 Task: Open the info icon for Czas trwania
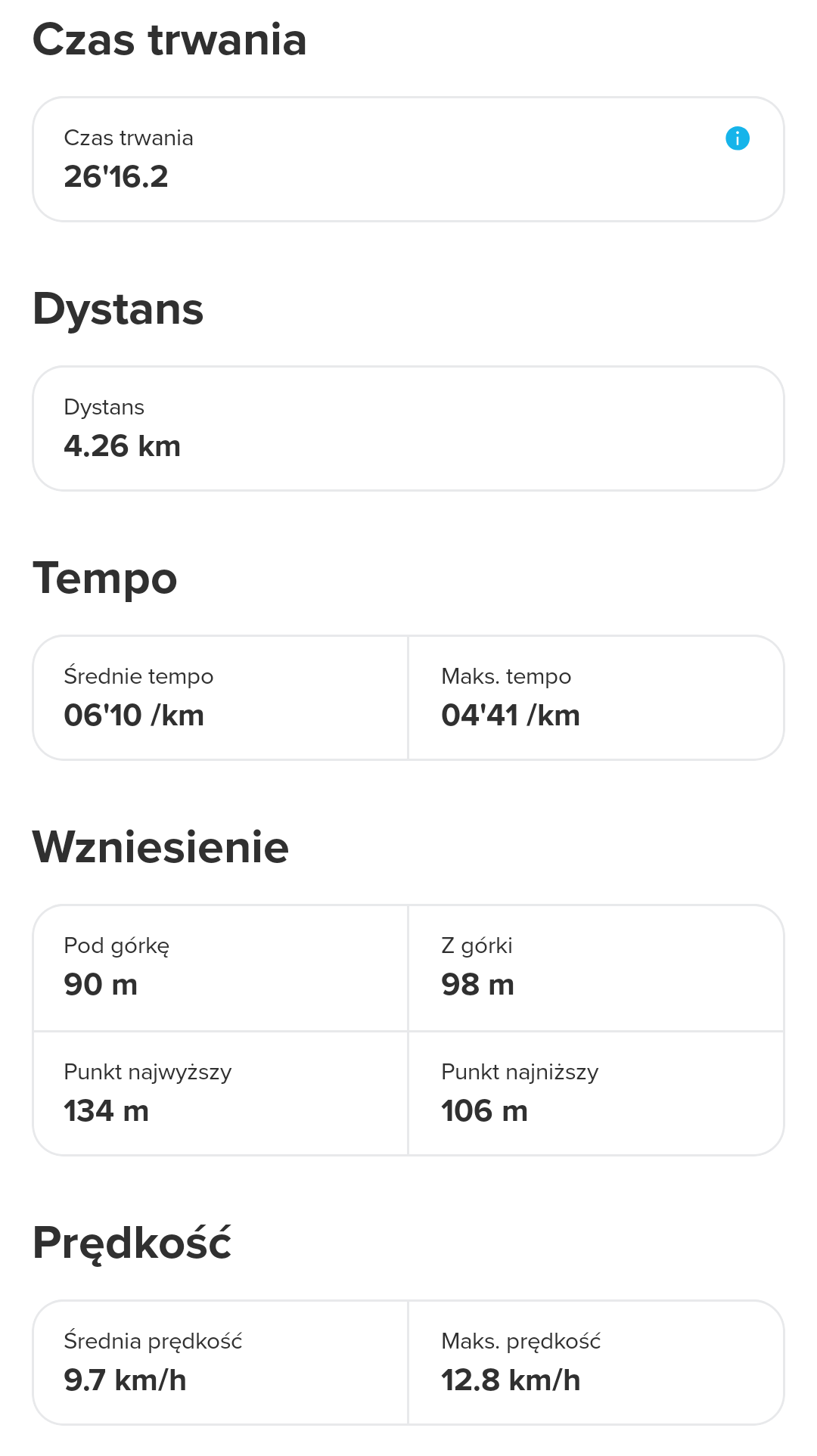tap(737, 138)
